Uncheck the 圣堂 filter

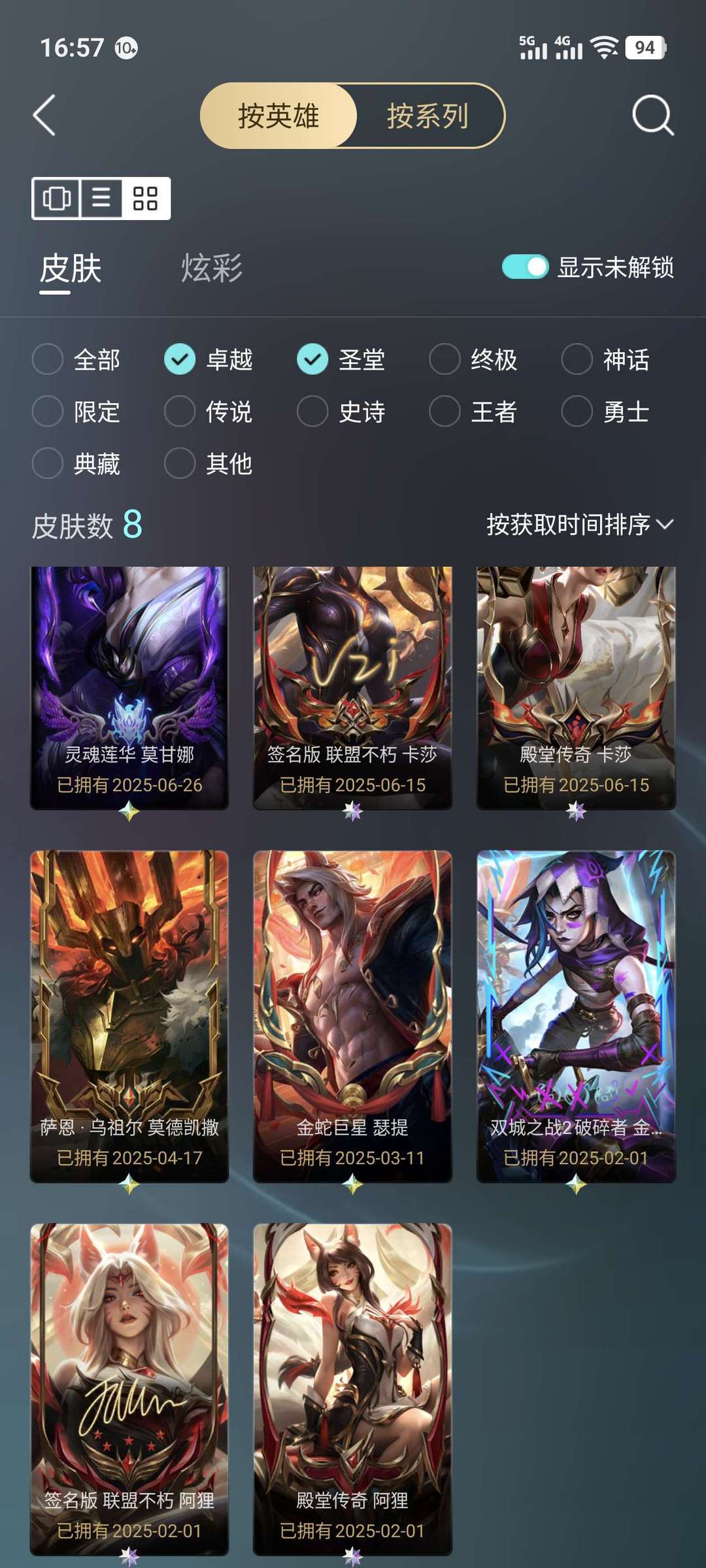click(341, 359)
